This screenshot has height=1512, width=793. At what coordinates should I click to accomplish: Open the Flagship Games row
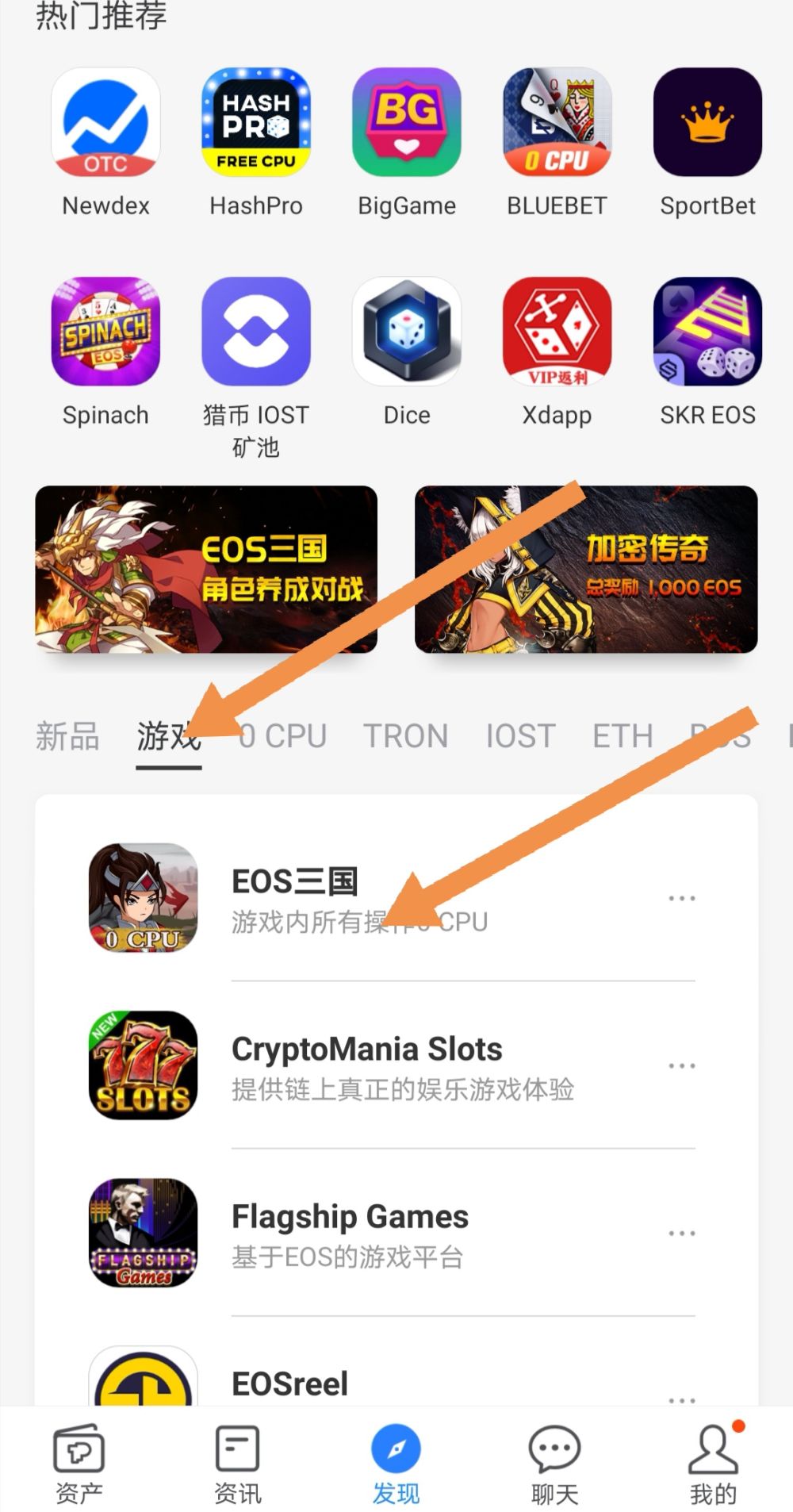(357, 1234)
